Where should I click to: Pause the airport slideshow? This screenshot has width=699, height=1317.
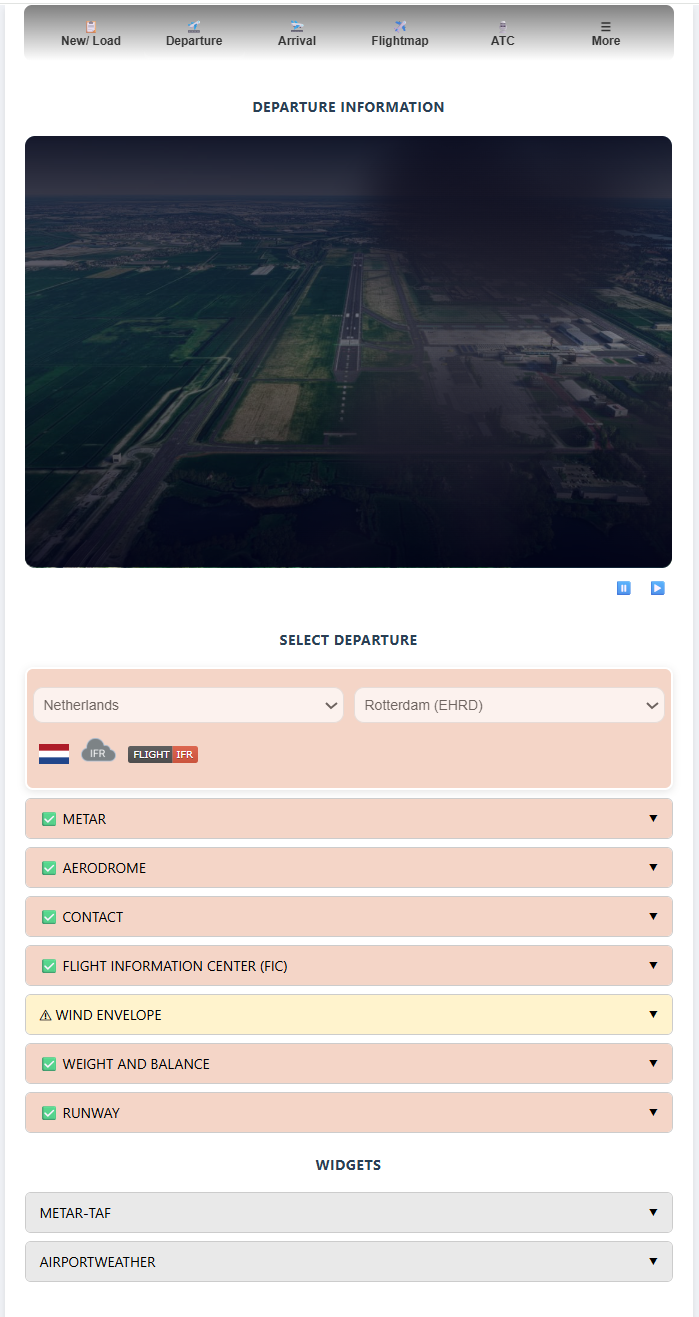pos(624,588)
